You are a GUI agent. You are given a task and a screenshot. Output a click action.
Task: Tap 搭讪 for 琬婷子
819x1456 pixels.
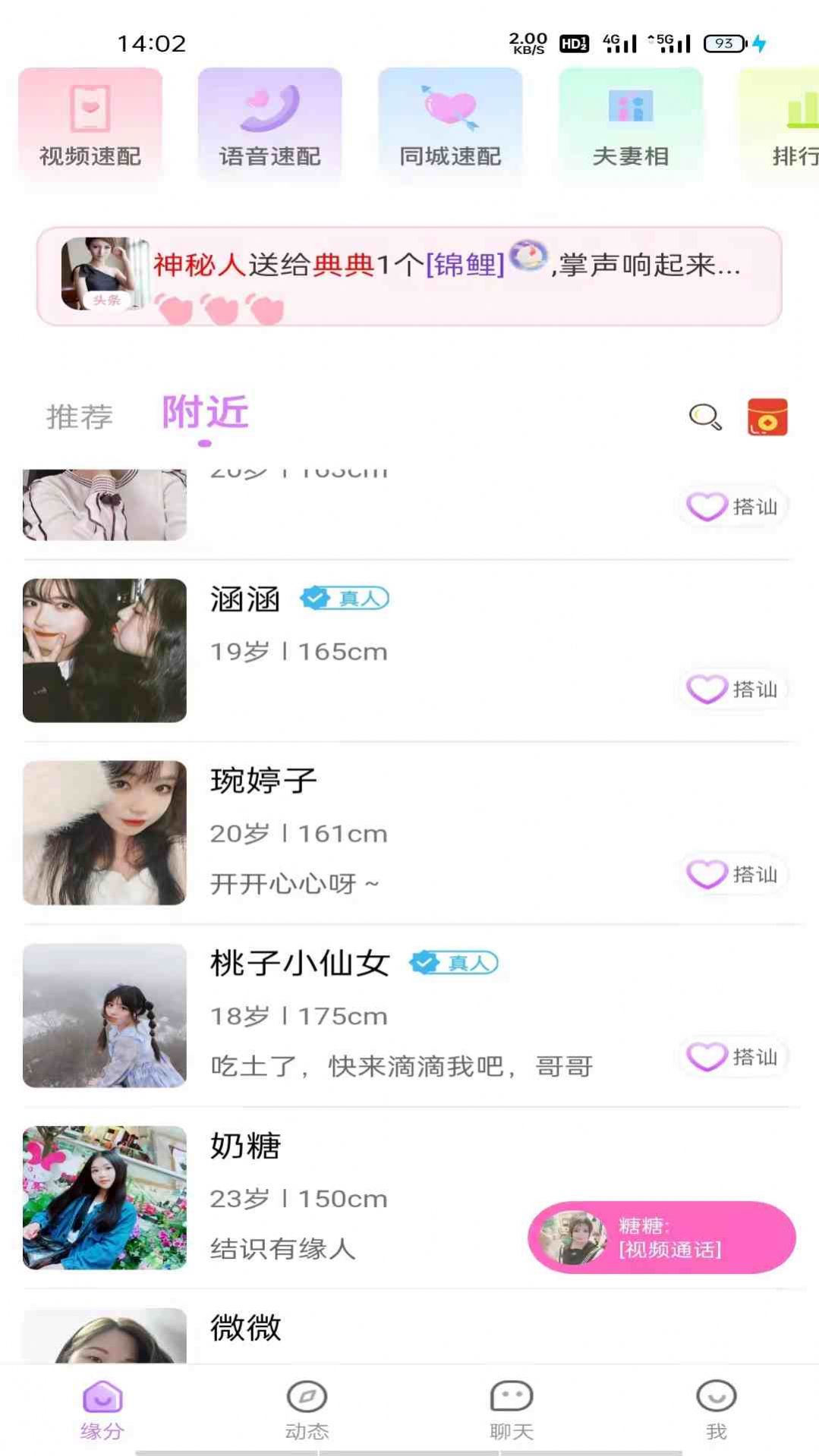733,874
